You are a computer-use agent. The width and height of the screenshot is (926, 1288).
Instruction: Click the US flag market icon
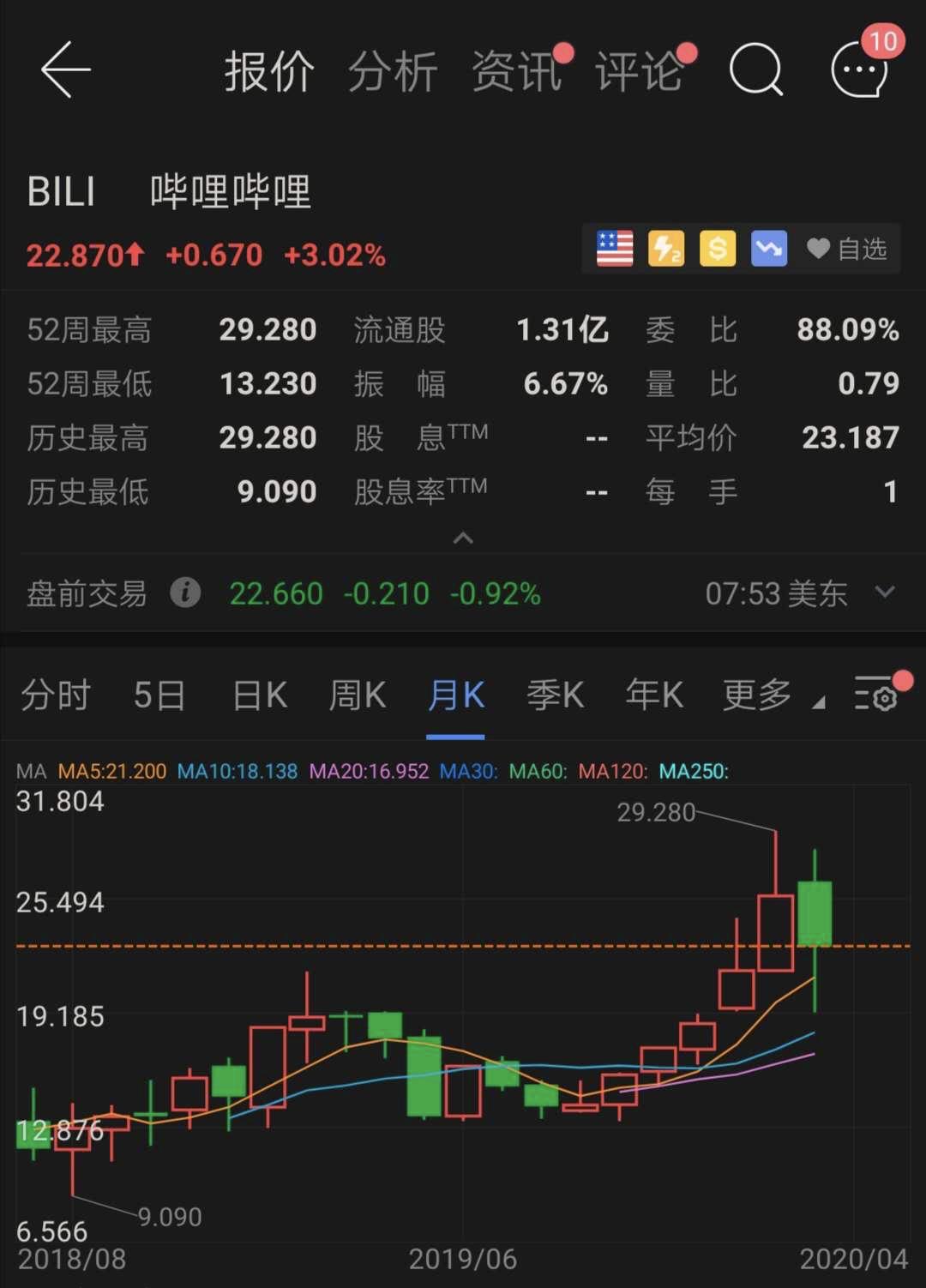coord(614,249)
